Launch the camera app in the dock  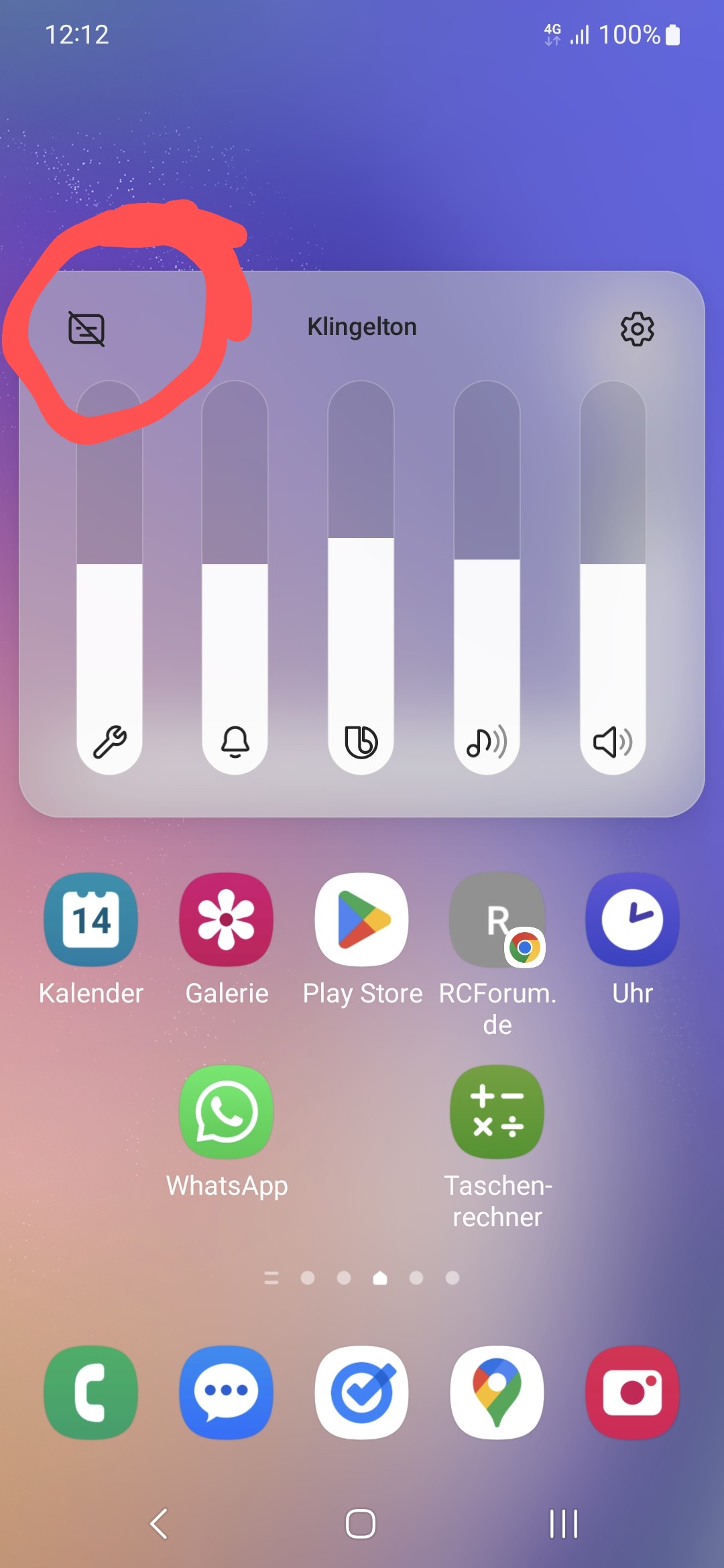pos(632,1392)
